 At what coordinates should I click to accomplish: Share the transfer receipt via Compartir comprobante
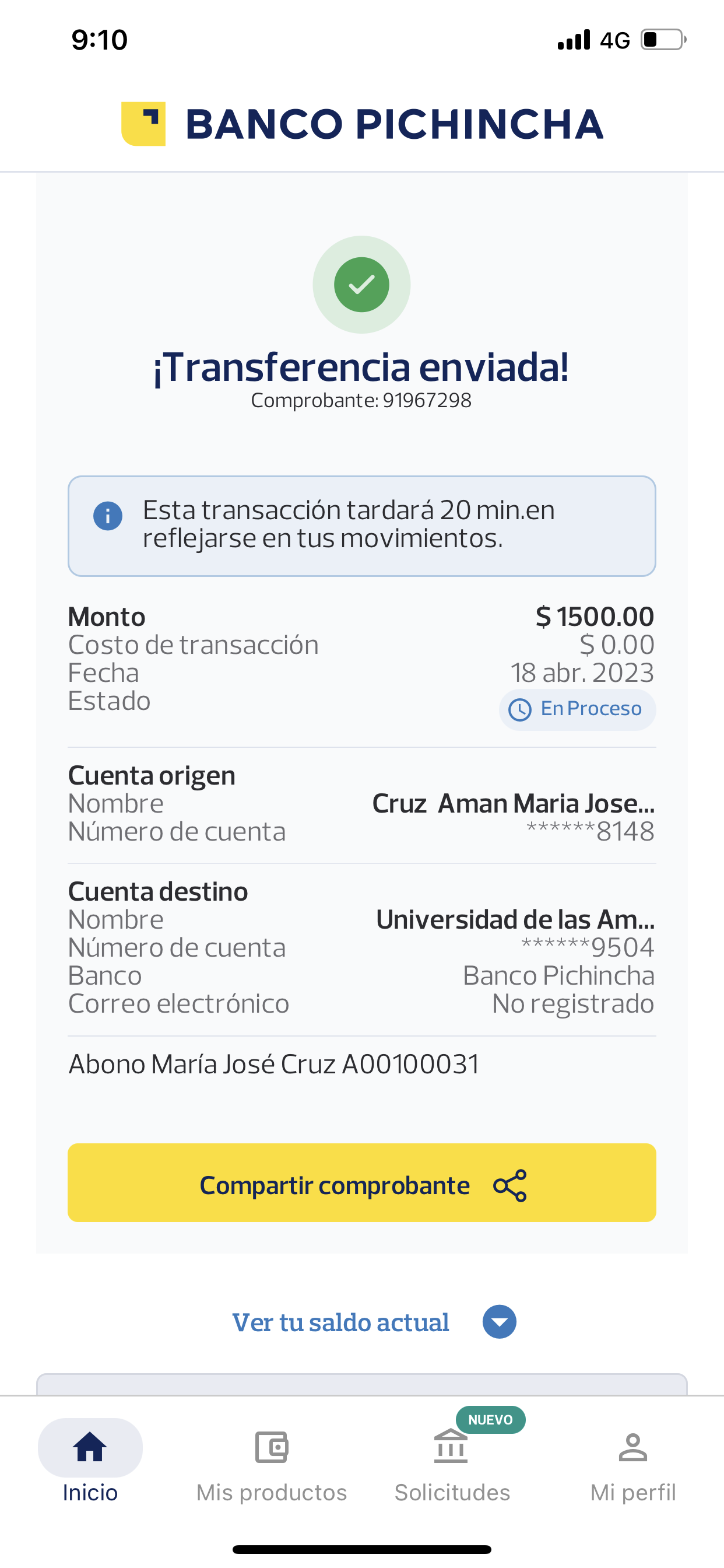click(361, 1182)
